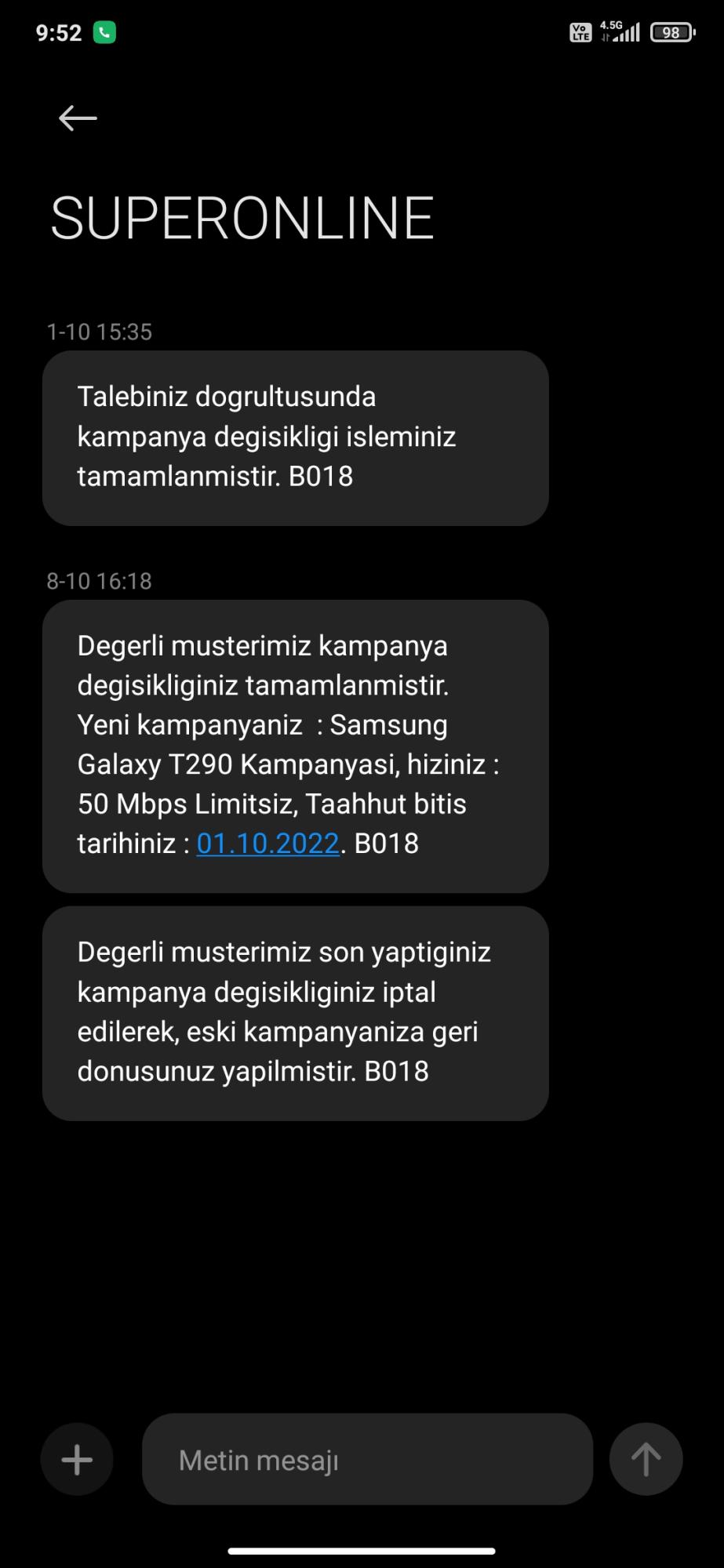Open the attachment plus button
The image size is (724, 1568).
[77, 1460]
